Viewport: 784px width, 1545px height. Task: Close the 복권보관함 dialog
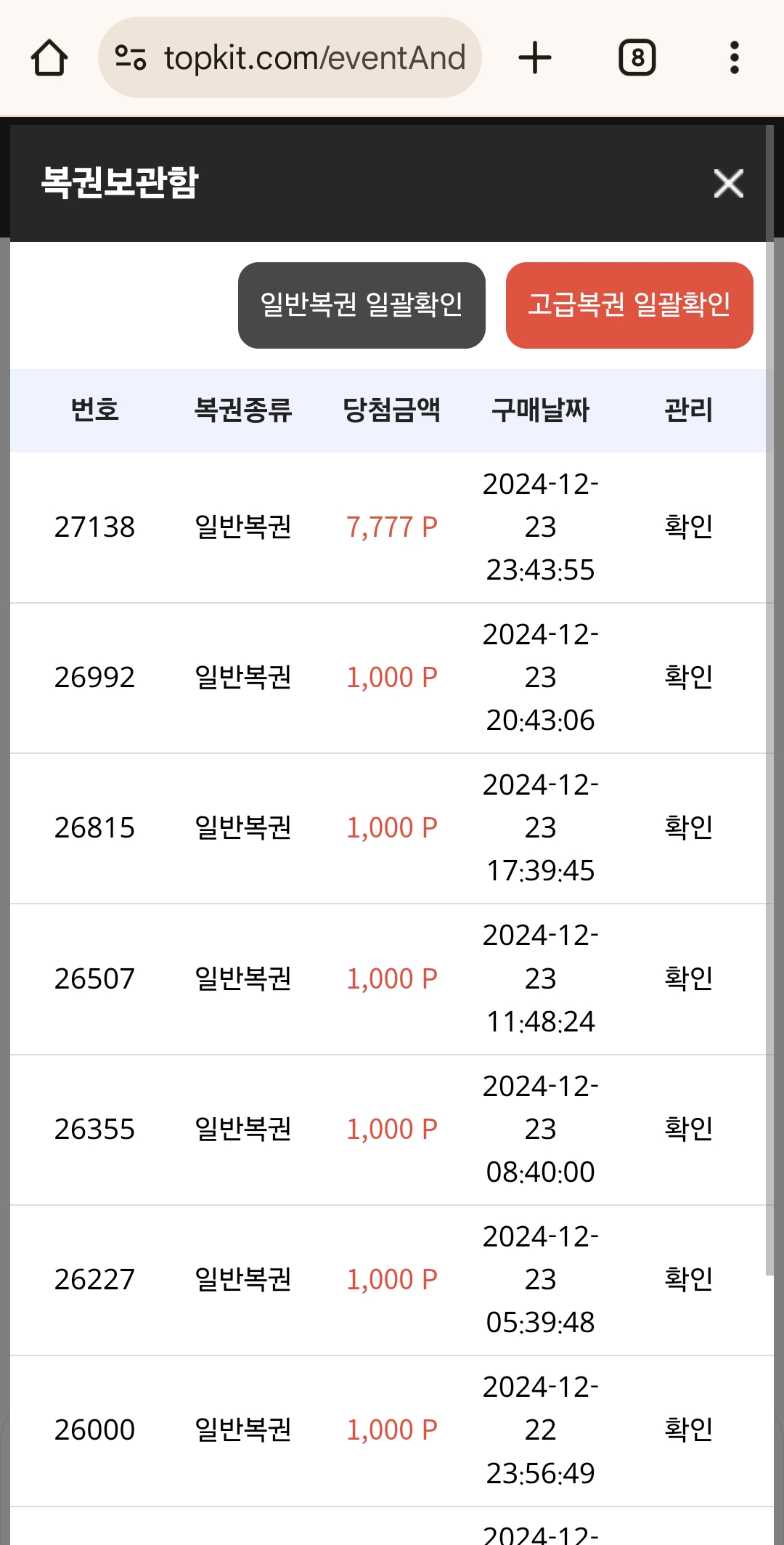728,183
